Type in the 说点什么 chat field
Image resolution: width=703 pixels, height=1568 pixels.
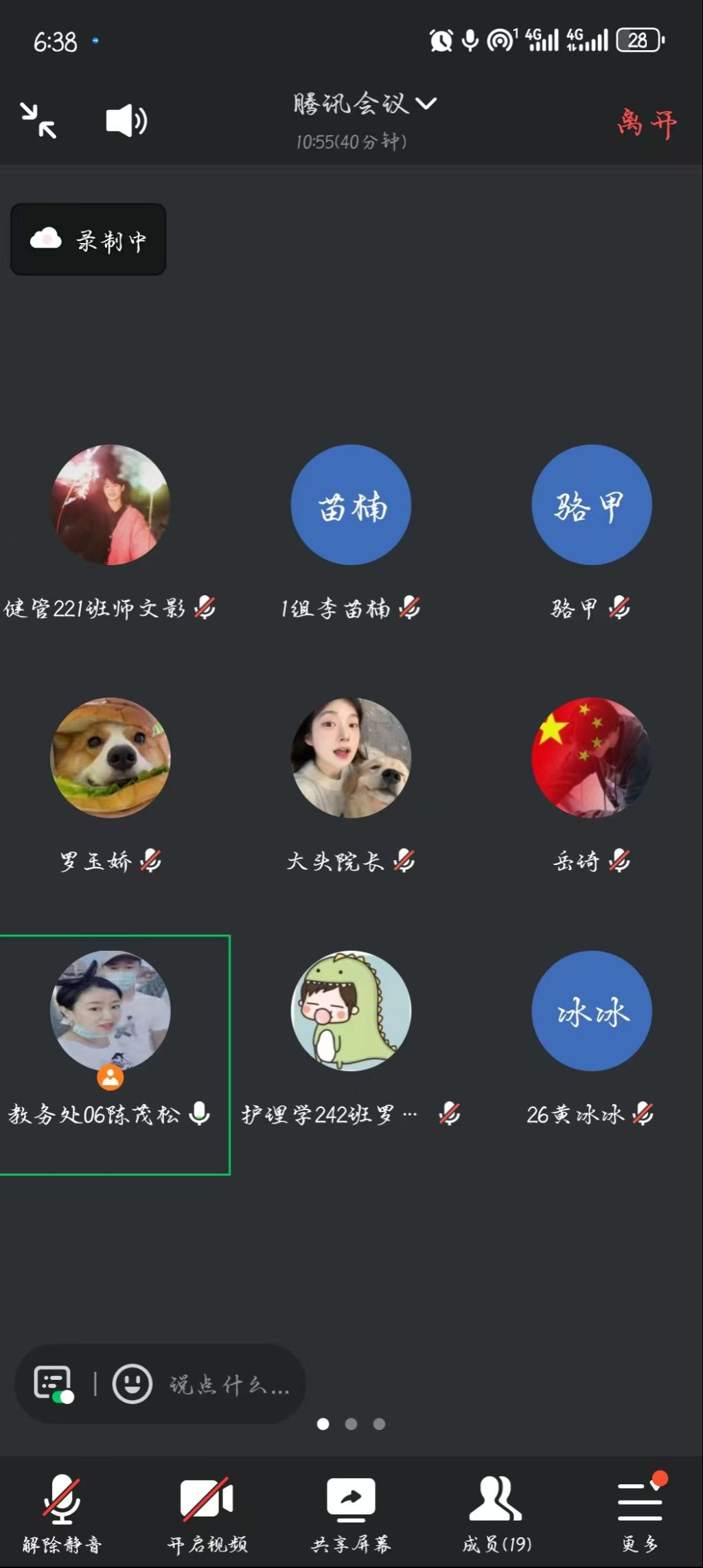(x=229, y=1385)
